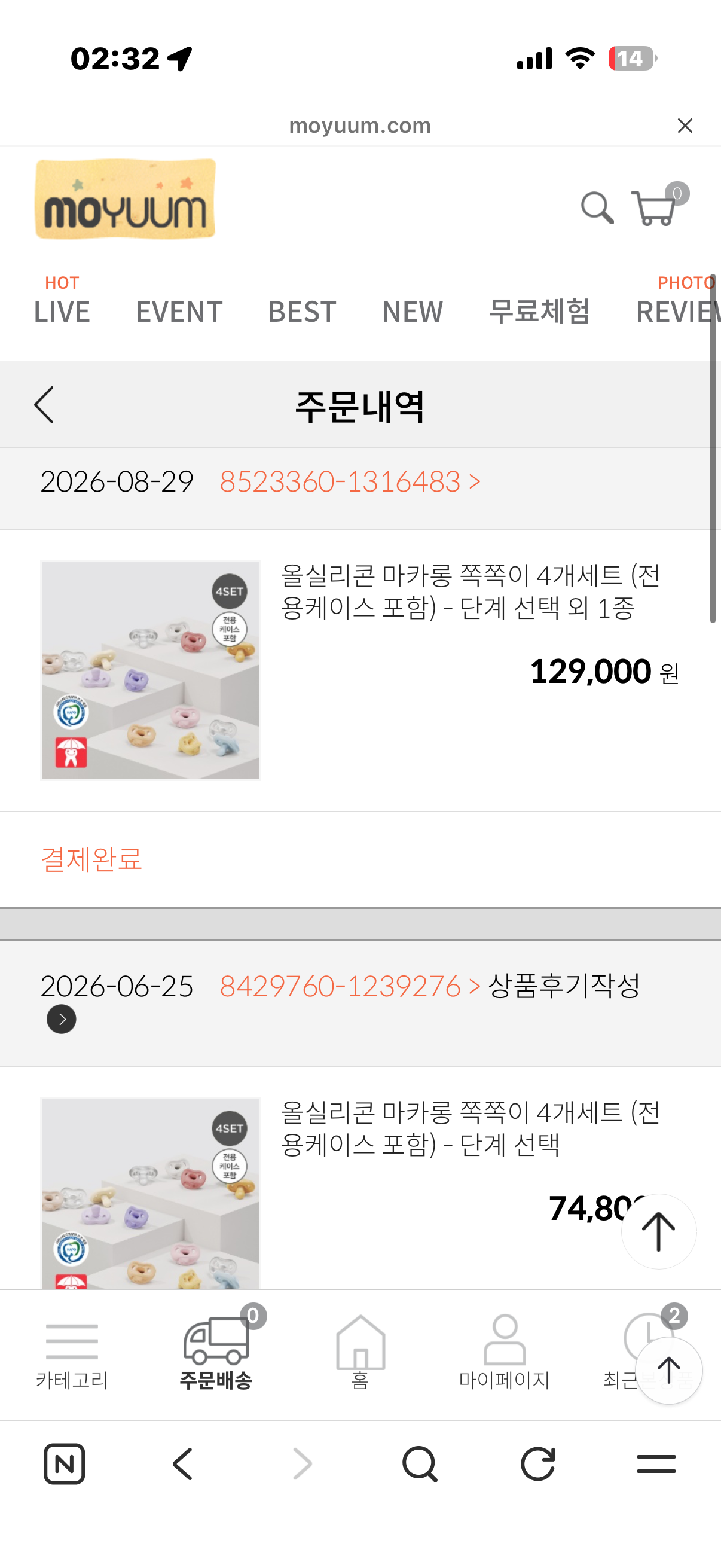Open the MOYUUM logo home link

(126, 199)
